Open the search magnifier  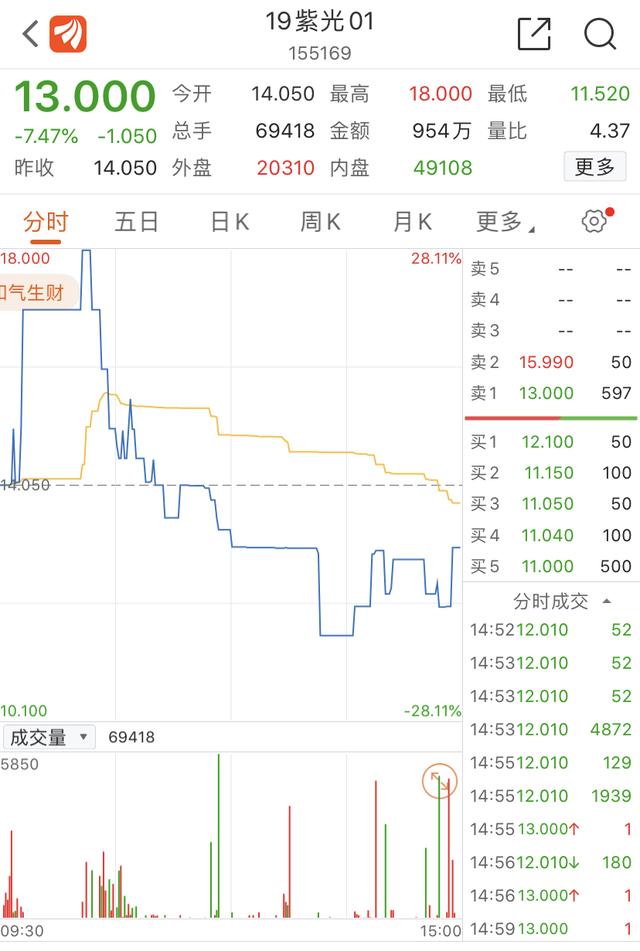click(x=600, y=34)
